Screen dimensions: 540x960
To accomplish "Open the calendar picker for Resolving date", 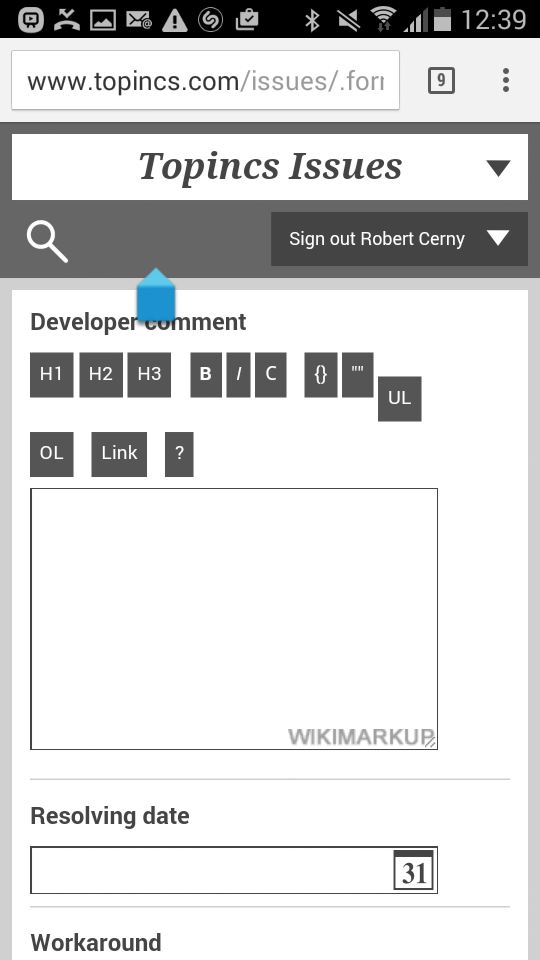I will pos(414,870).
